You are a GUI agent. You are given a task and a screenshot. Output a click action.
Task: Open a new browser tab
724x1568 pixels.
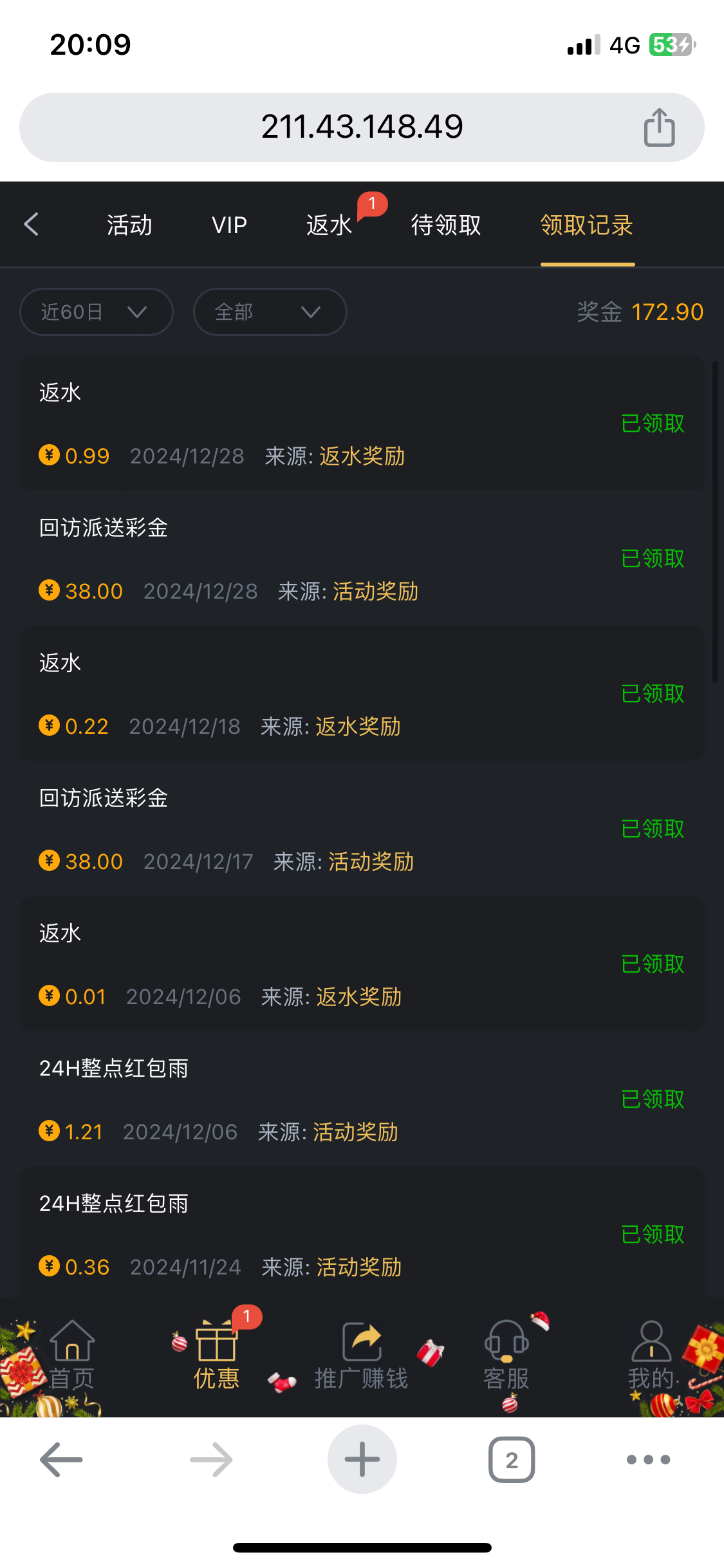coord(362,1459)
